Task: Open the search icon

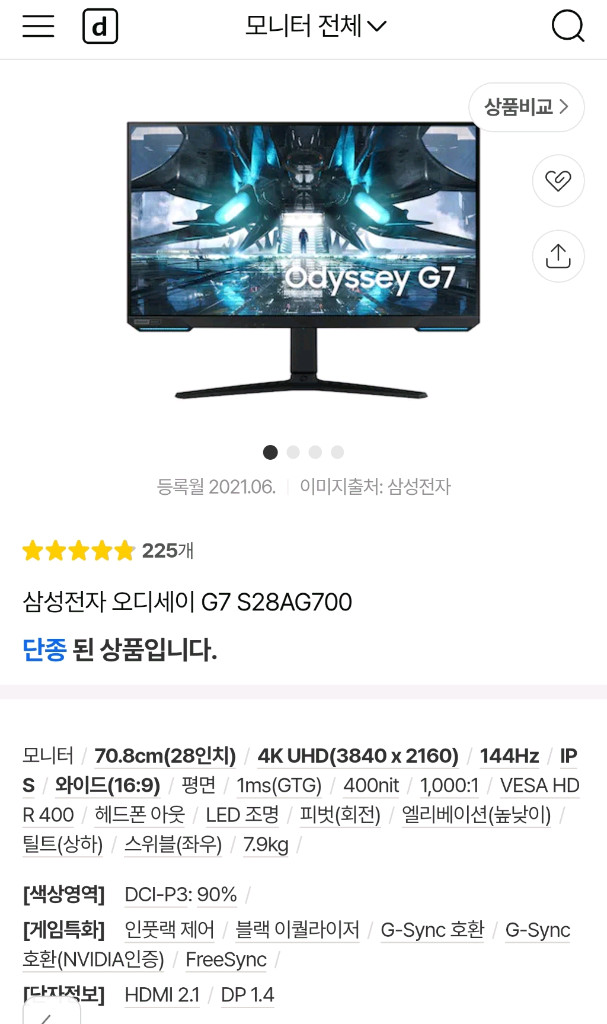Action: 568,26
